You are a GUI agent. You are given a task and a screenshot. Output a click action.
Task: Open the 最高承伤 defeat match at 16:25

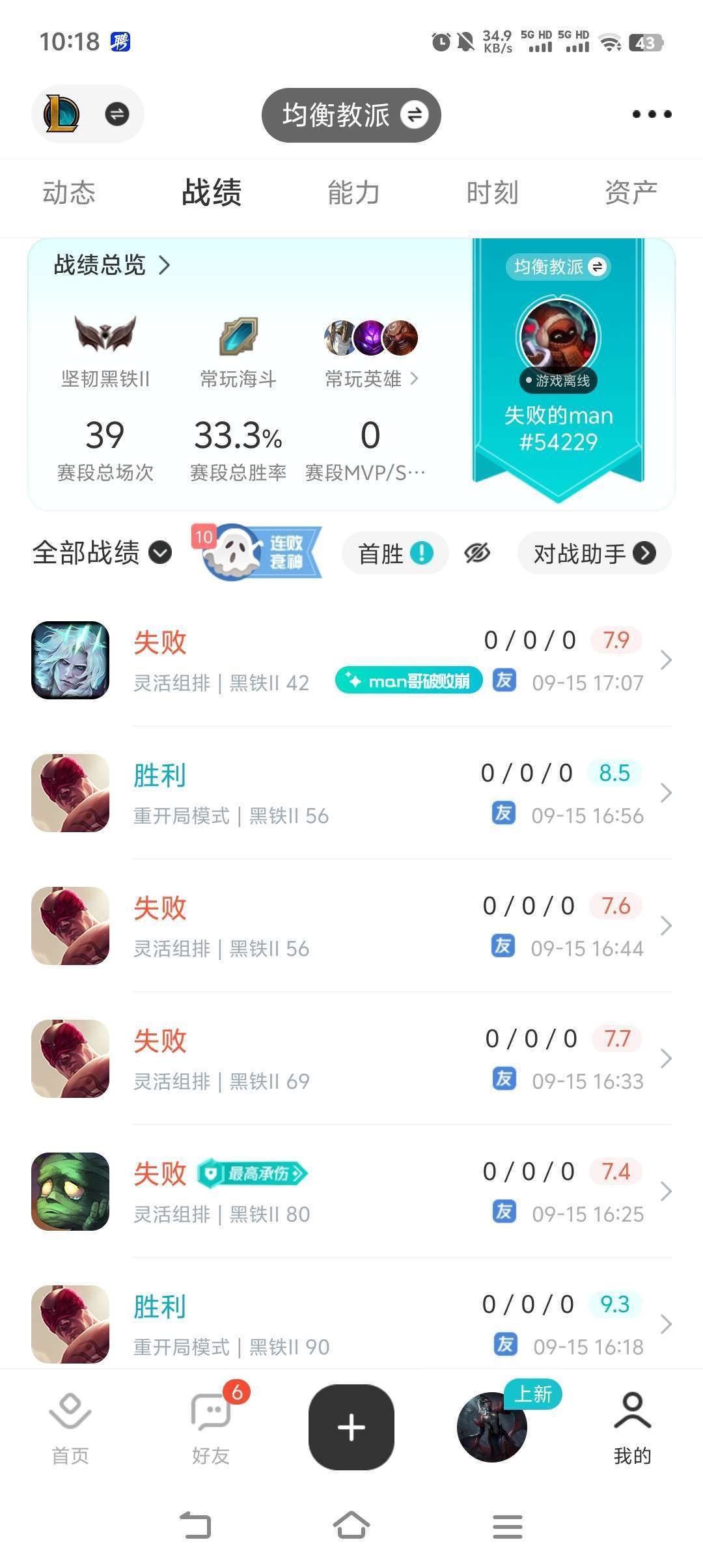point(351,1192)
